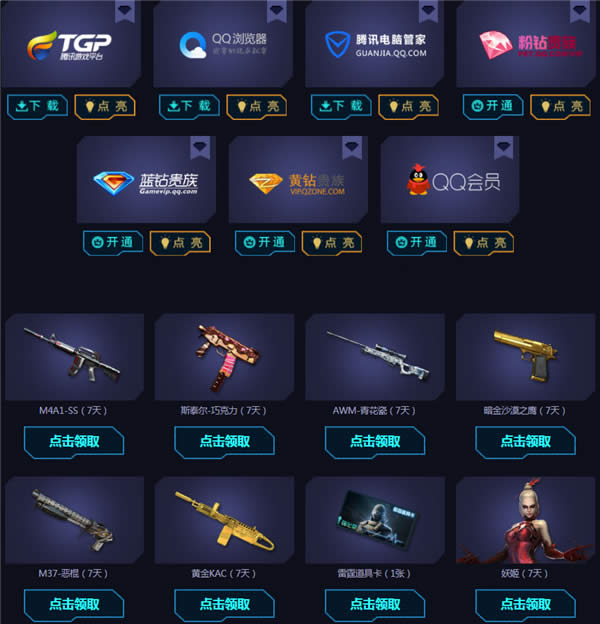600x624 pixels.
Task: Download the TGP game platform
Action: [x=37, y=106]
